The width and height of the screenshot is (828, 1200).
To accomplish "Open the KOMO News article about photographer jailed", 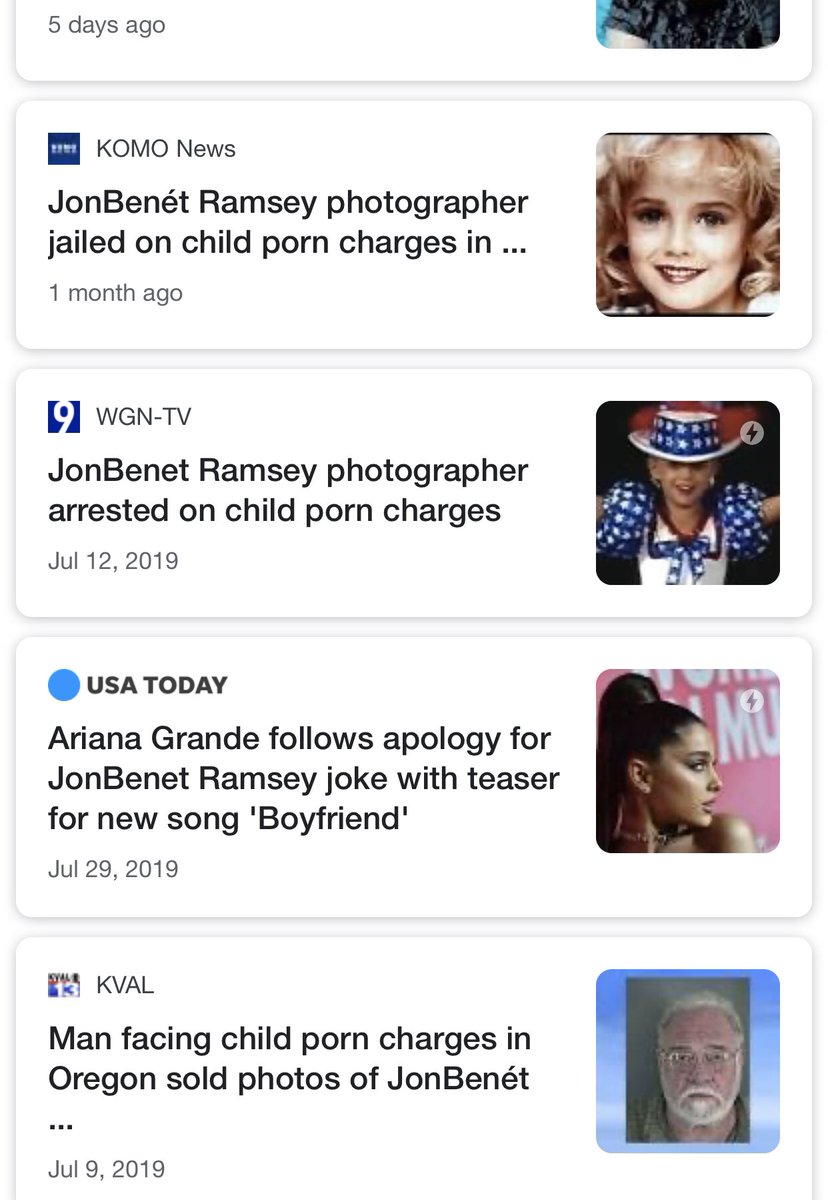I will click(288, 222).
